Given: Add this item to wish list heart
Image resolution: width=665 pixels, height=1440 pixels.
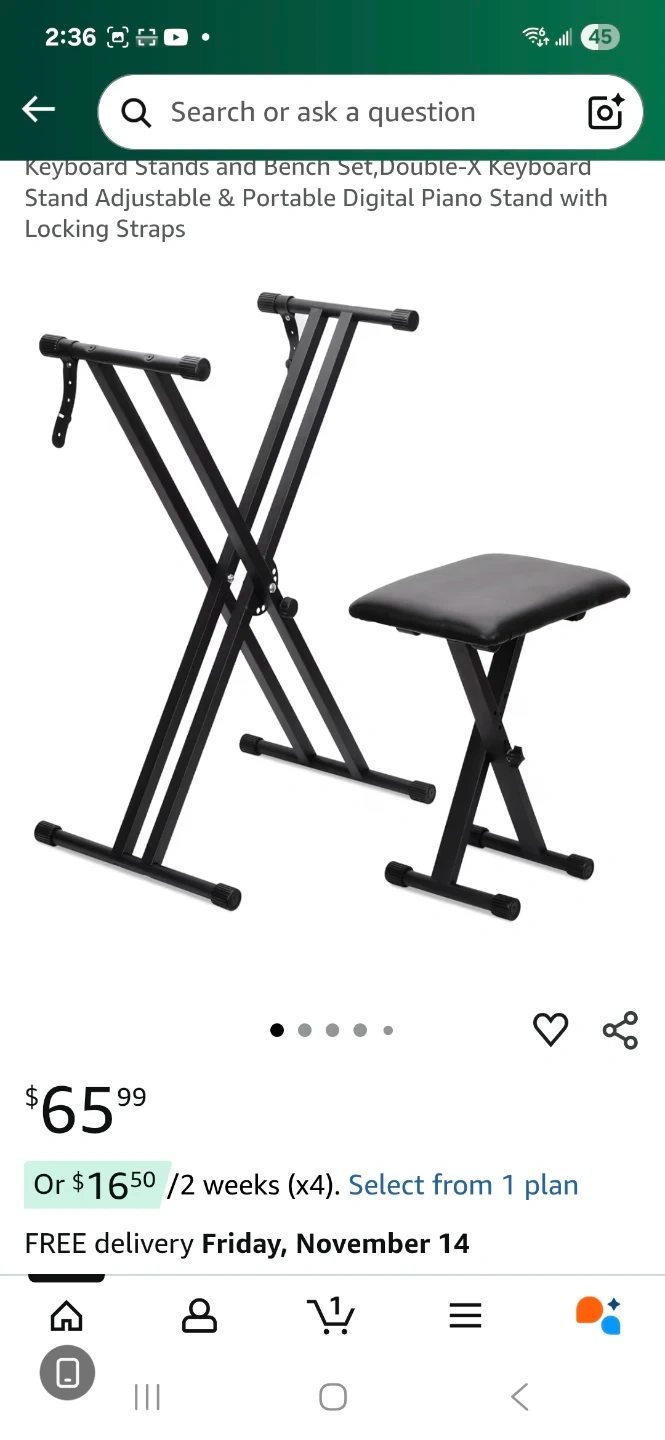Looking at the screenshot, I should 550,1030.
